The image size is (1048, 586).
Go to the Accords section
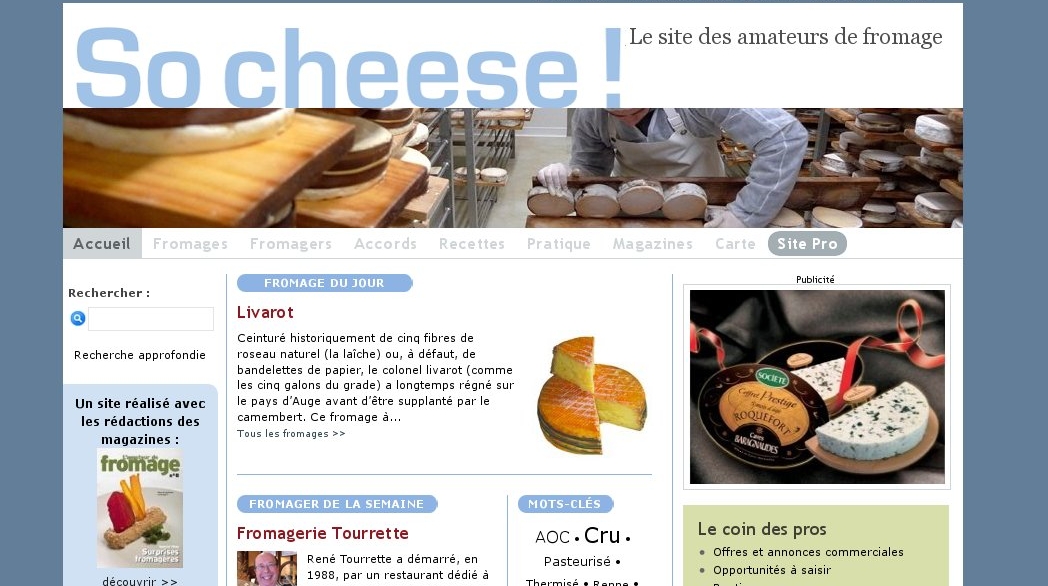(x=385, y=244)
